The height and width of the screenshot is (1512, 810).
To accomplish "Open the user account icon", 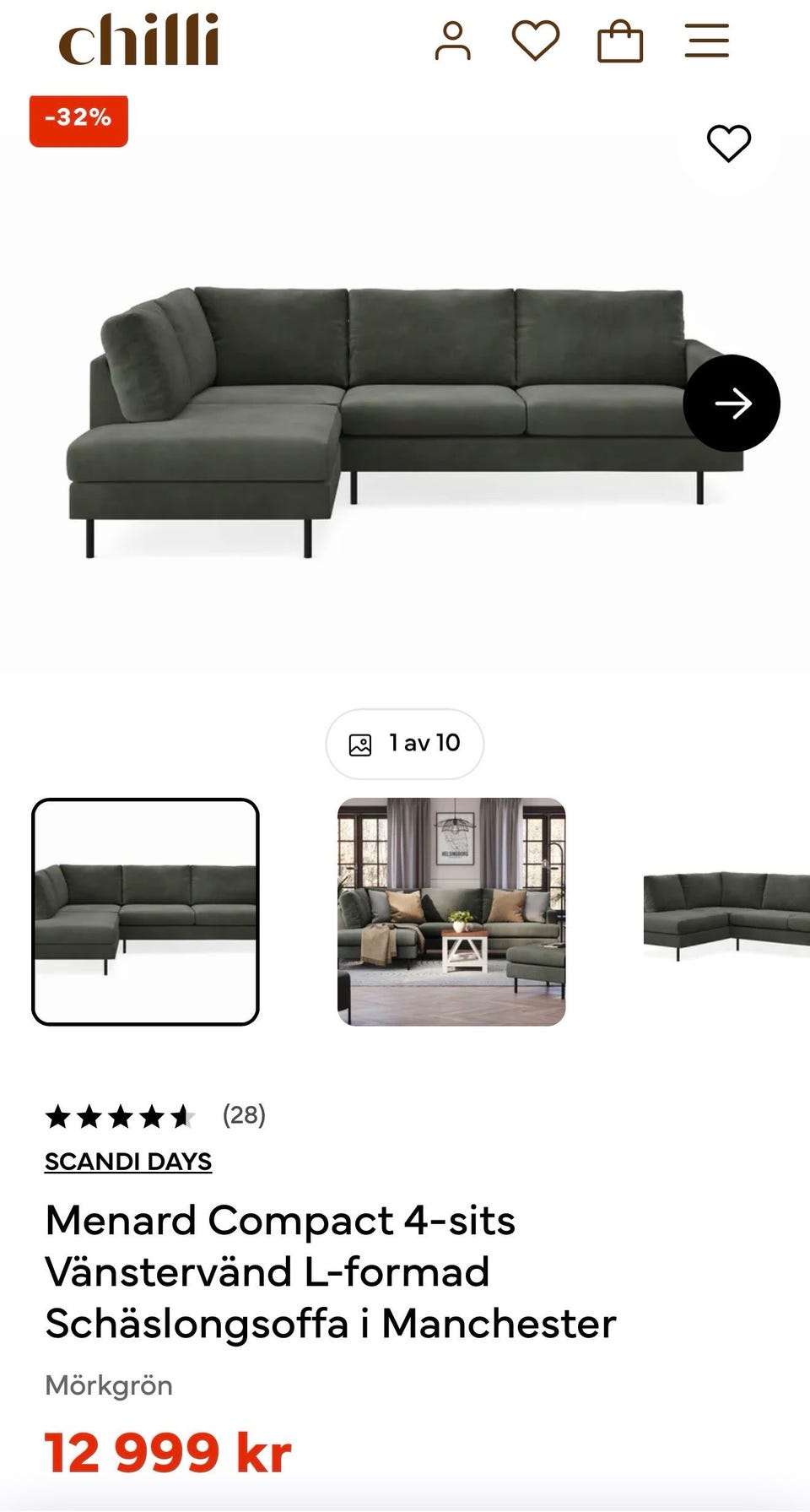I will pos(452,41).
